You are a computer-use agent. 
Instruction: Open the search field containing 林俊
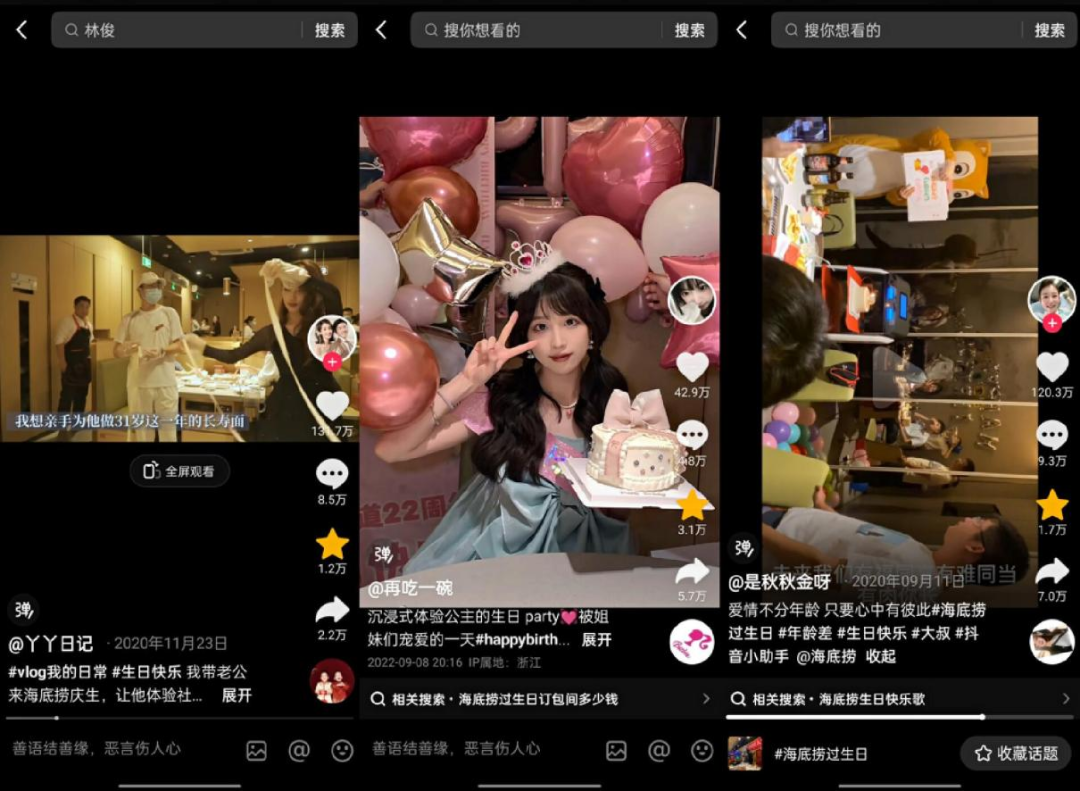[180, 30]
